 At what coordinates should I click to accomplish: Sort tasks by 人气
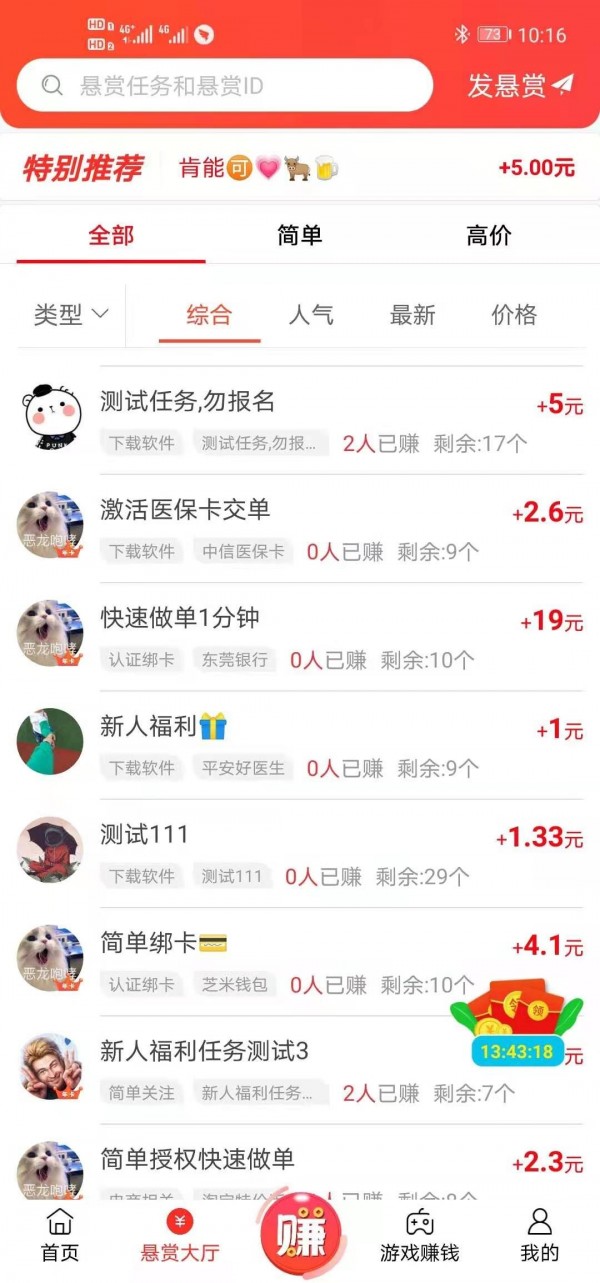(311, 315)
